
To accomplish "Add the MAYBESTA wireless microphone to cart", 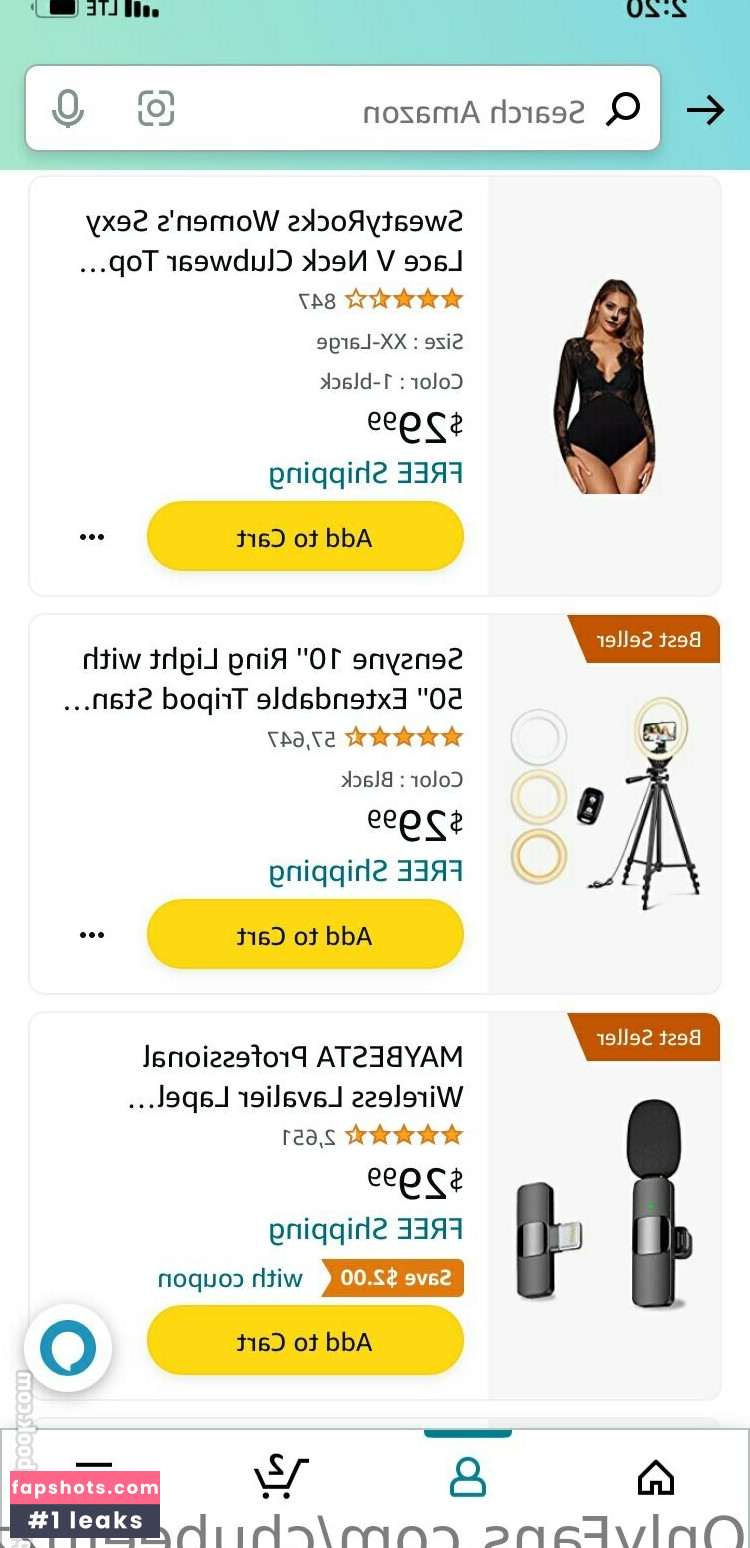I will [305, 1341].
